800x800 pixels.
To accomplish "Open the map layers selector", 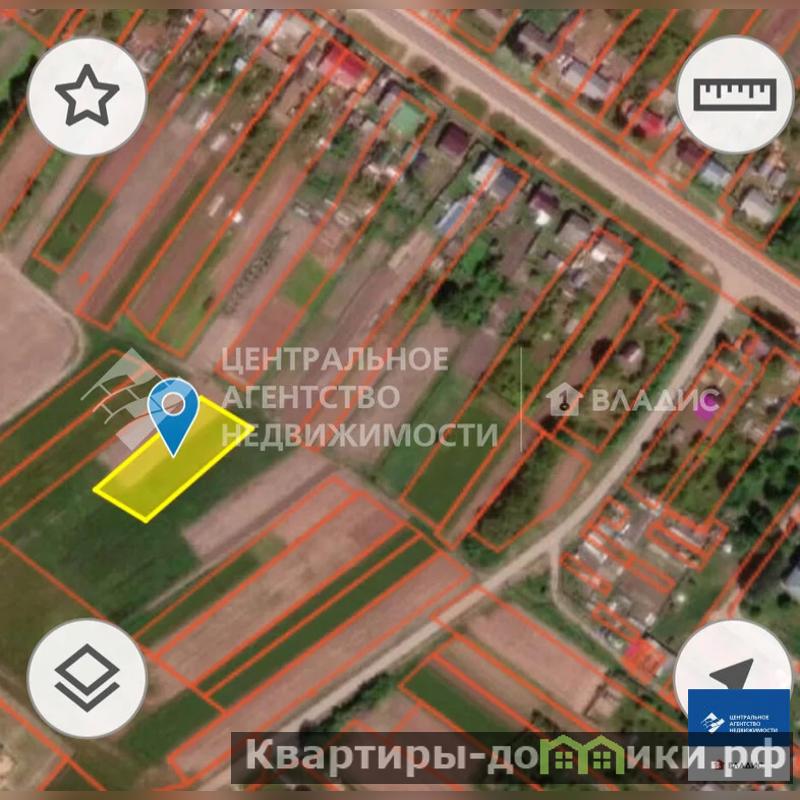I will [x=87, y=679].
